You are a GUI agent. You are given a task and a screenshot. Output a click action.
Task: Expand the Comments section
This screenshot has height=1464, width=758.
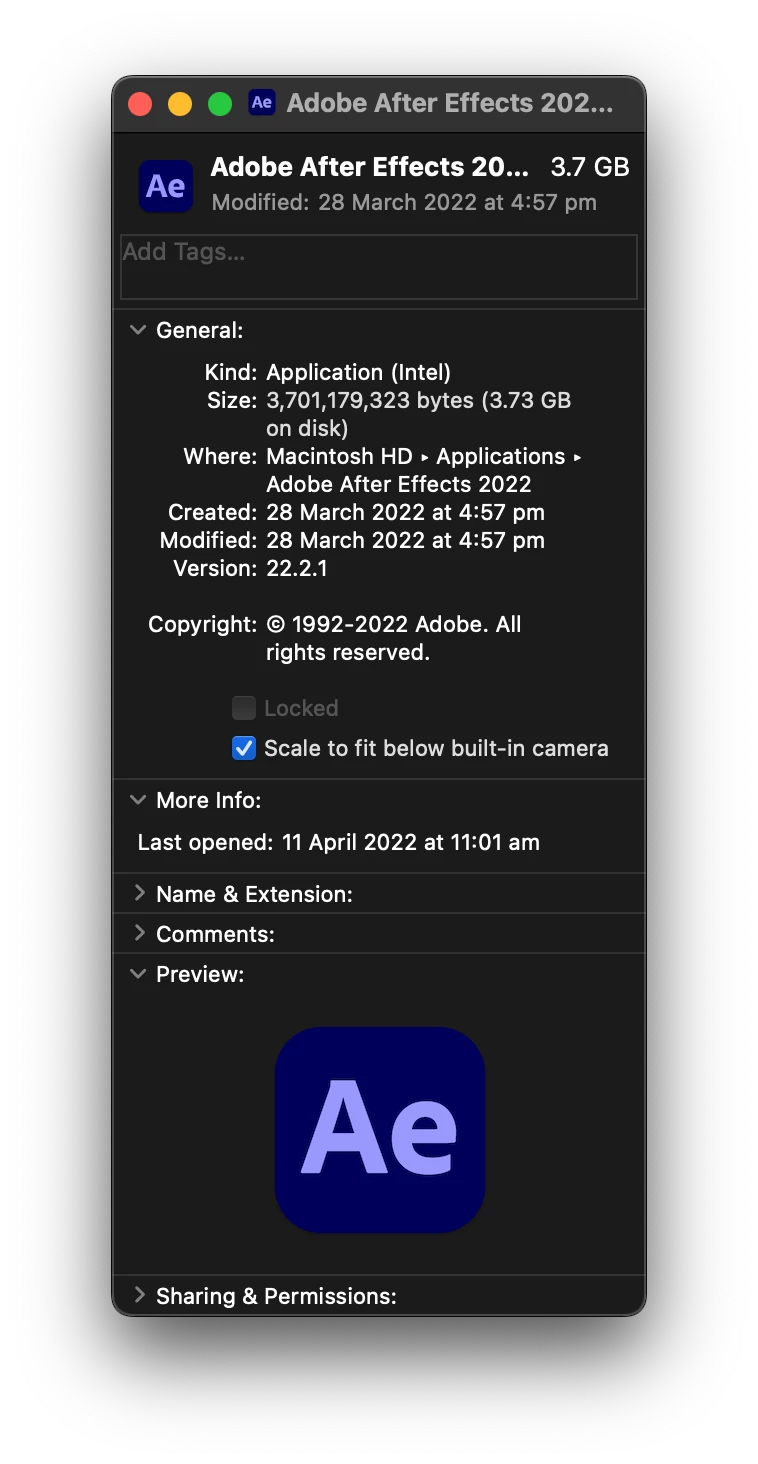coord(138,934)
